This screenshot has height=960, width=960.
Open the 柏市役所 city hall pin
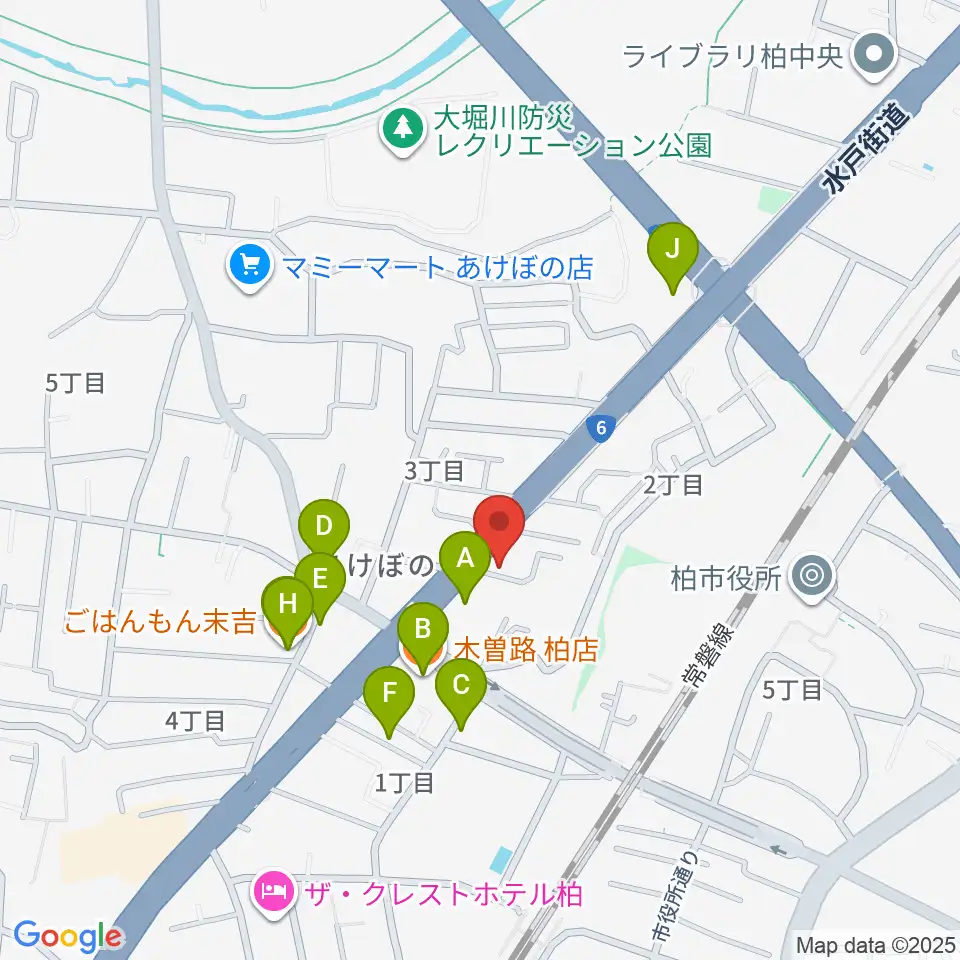tap(812, 578)
